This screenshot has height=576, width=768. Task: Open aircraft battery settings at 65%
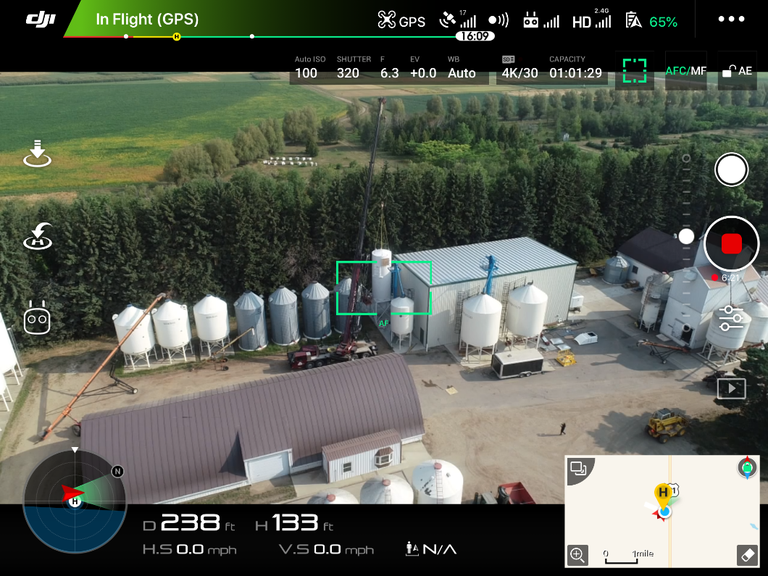651,21
